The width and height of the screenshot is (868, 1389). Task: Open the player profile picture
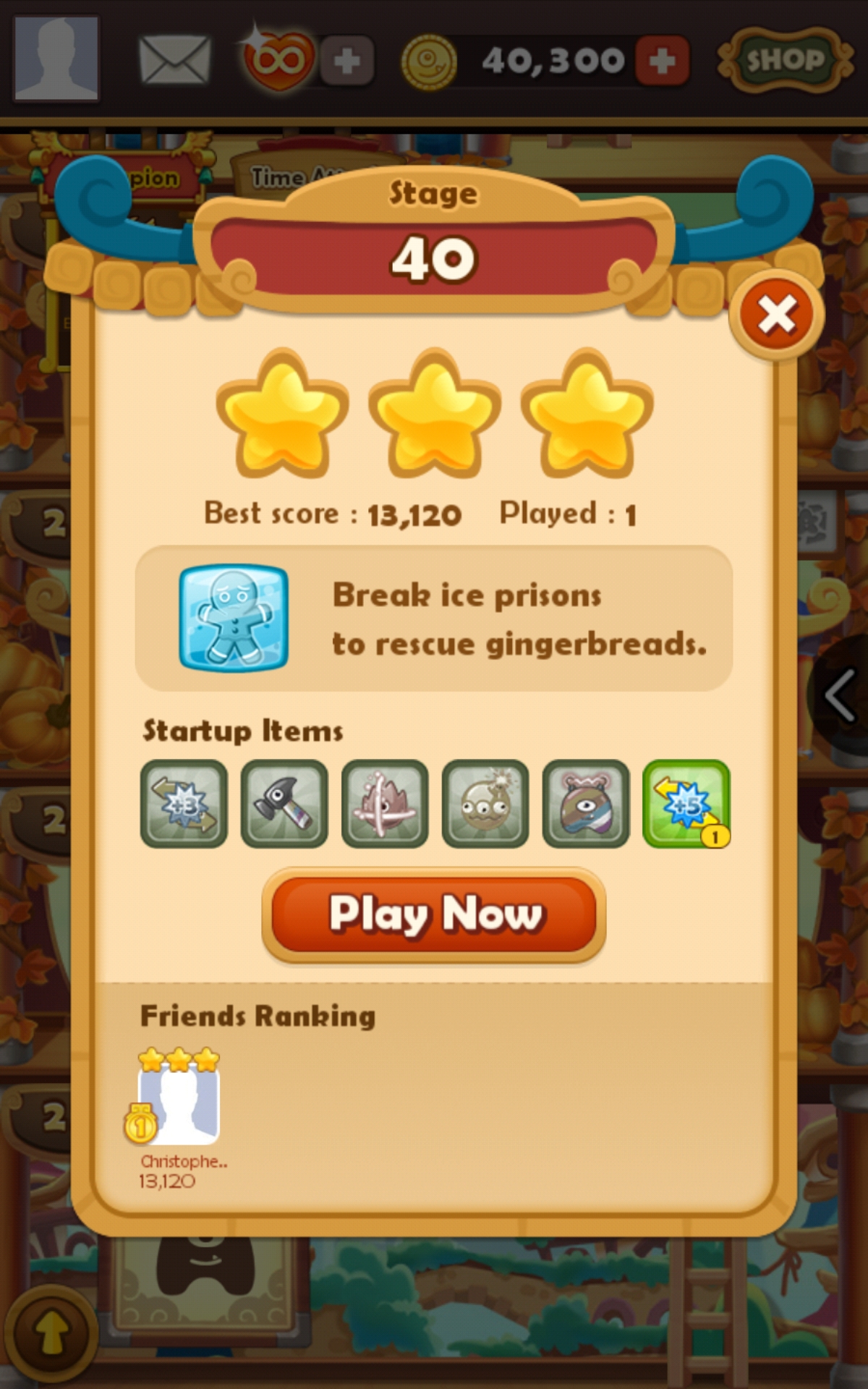click(x=56, y=58)
